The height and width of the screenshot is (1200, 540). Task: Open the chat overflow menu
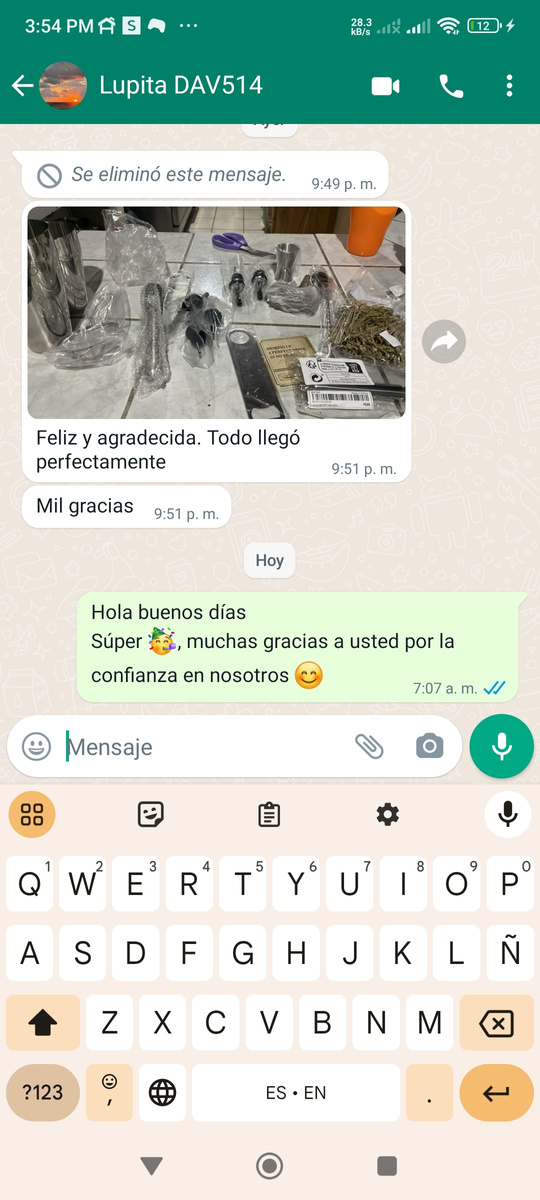(509, 86)
